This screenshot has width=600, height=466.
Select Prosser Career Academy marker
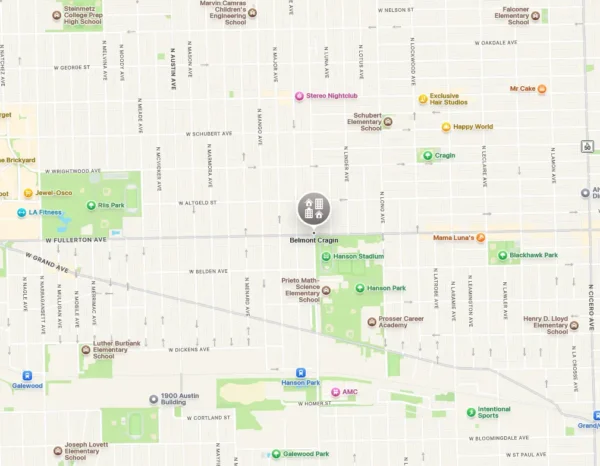pyautogui.click(x=371, y=322)
